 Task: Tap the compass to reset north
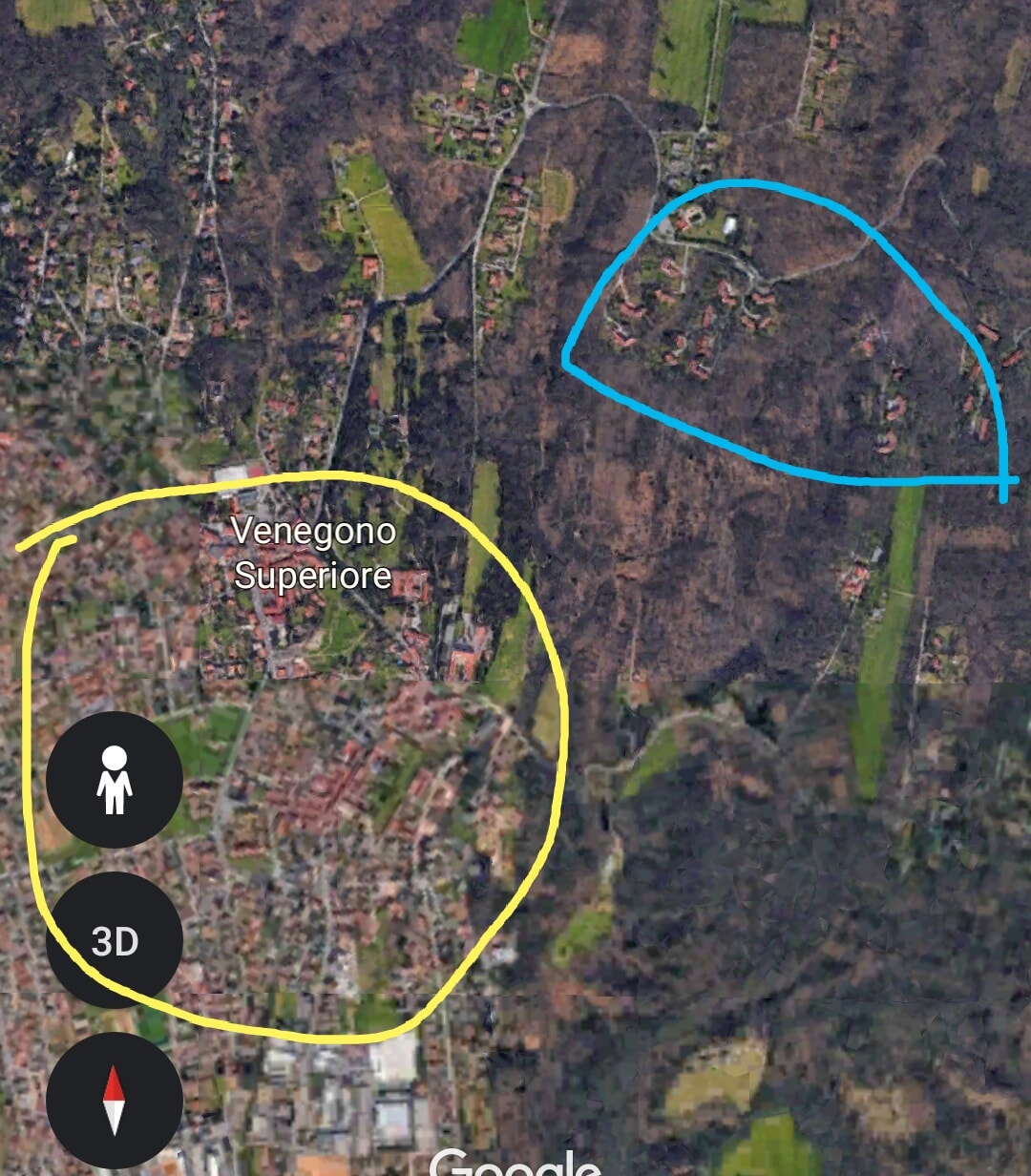[115, 1100]
